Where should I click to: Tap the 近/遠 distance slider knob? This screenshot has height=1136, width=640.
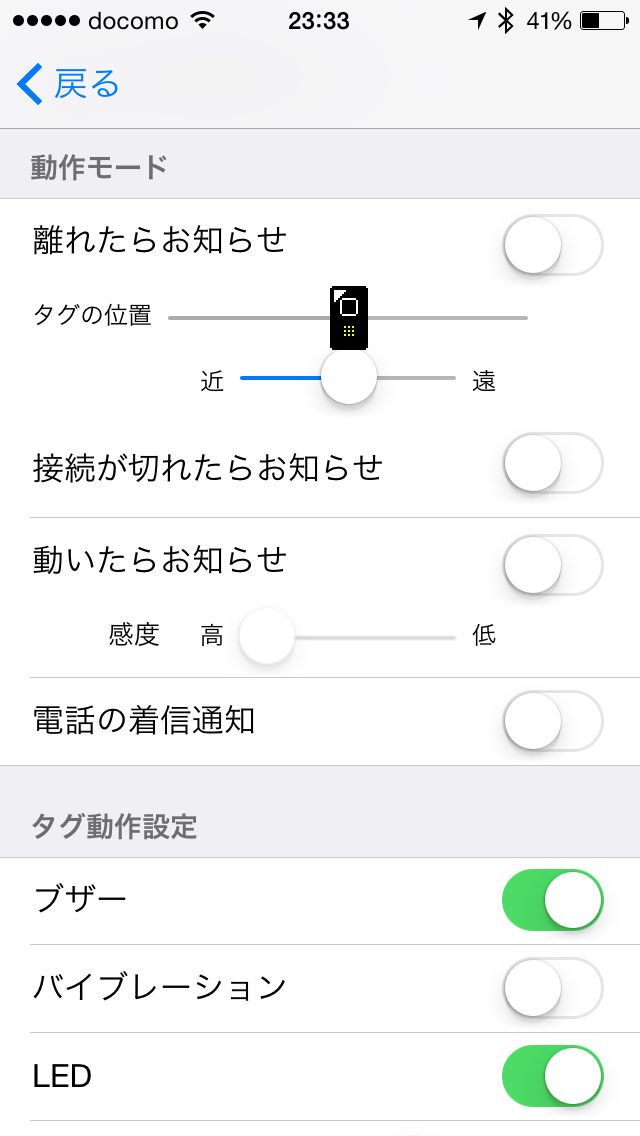tap(349, 376)
